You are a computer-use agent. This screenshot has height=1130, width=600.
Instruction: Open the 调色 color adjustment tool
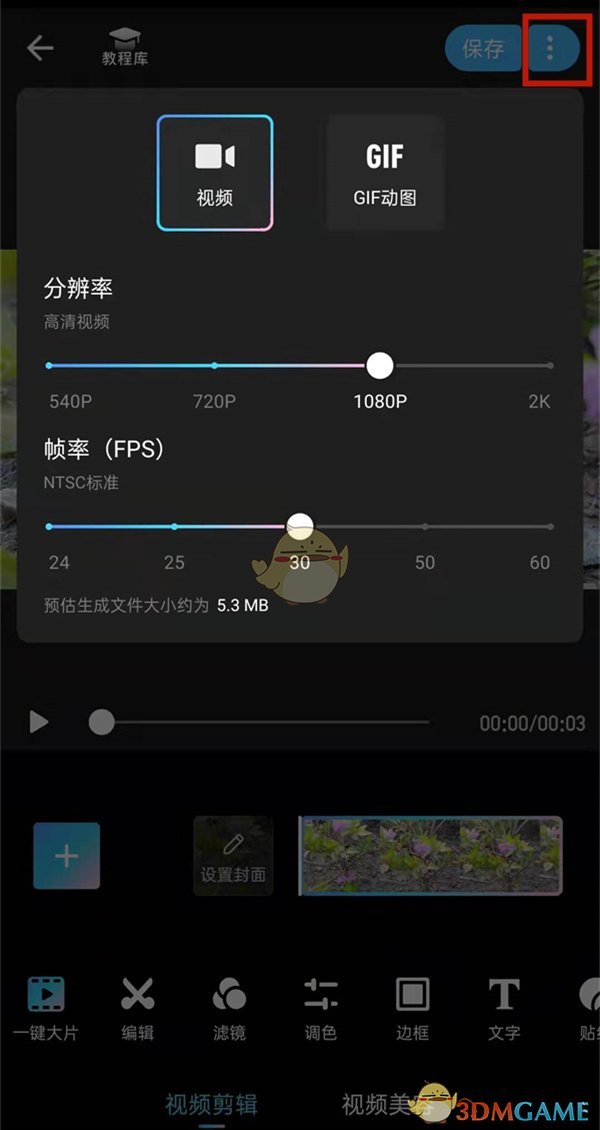321,1008
